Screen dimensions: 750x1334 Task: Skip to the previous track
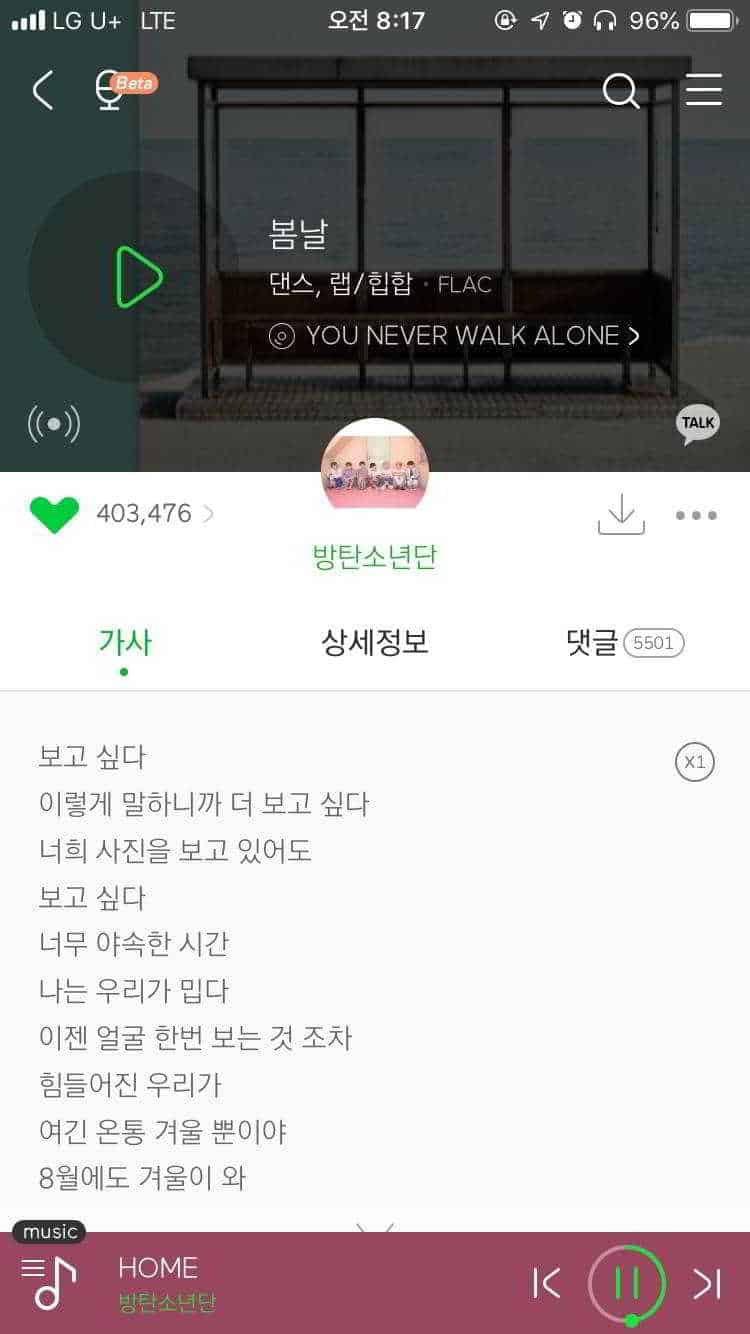point(547,1283)
